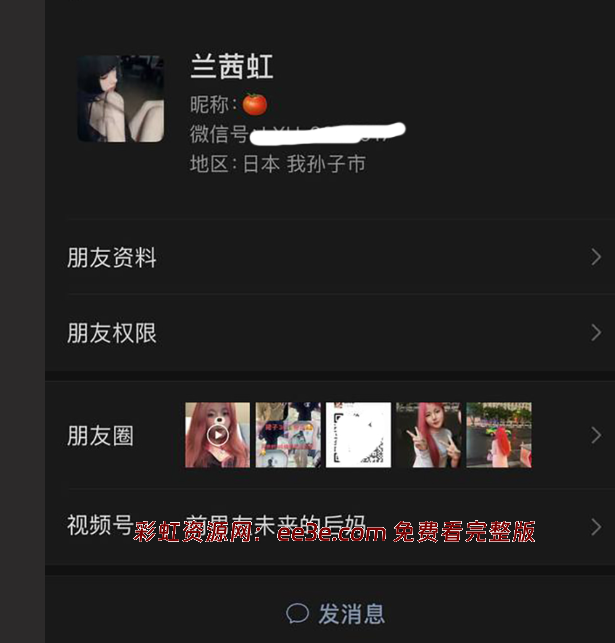This screenshot has width=615, height=643.
Task: Open the 朋友资料 row
Action: coord(330,258)
